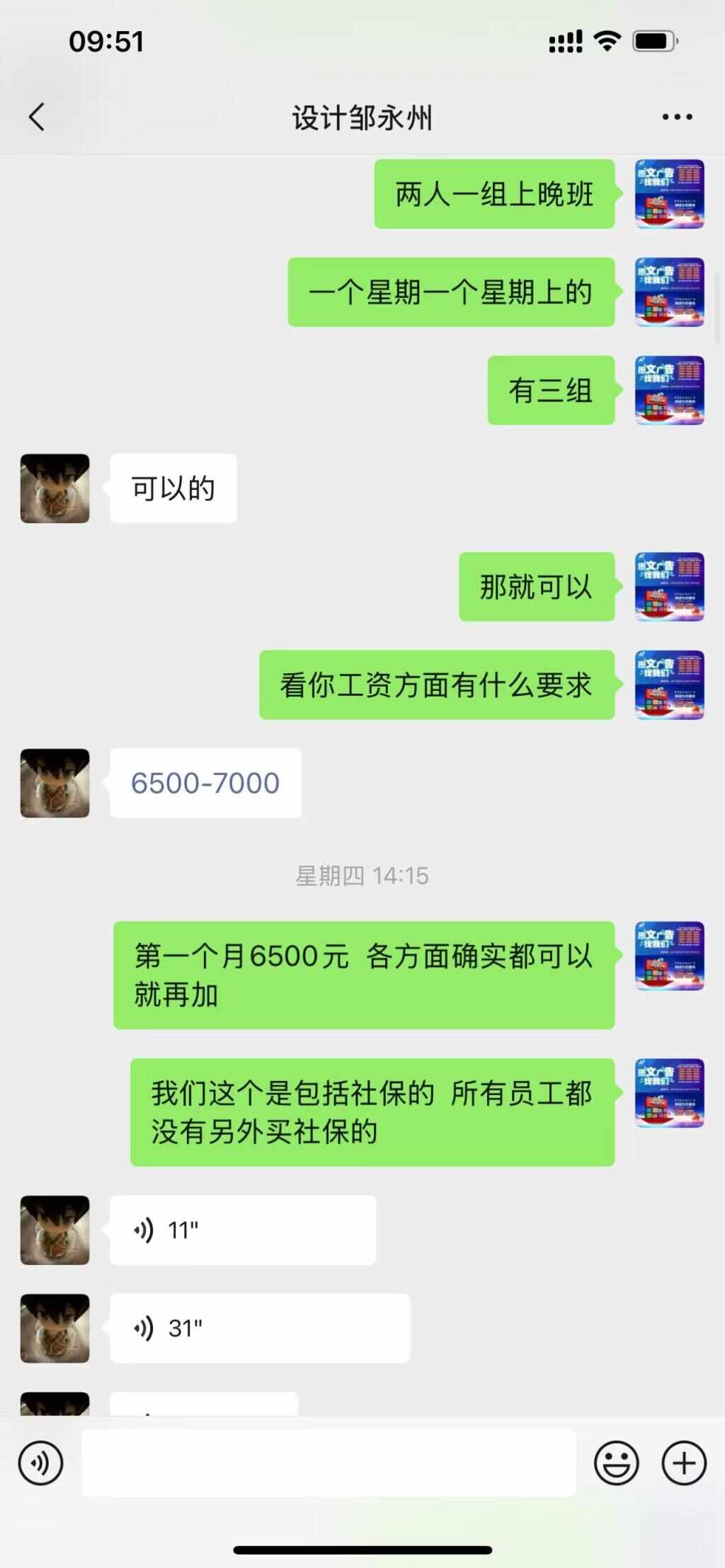Tap the 6500-7000 number link

tap(205, 783)
